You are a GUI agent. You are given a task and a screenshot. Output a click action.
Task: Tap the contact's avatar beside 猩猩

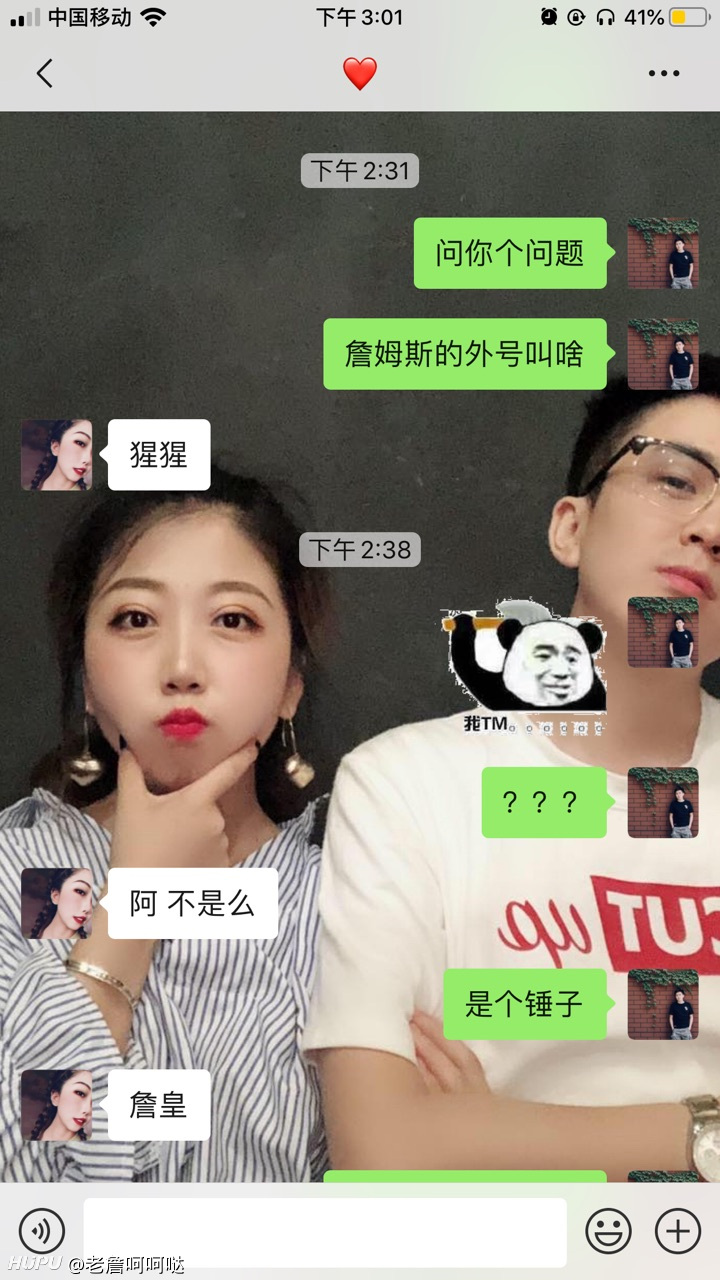click(57, 455)
